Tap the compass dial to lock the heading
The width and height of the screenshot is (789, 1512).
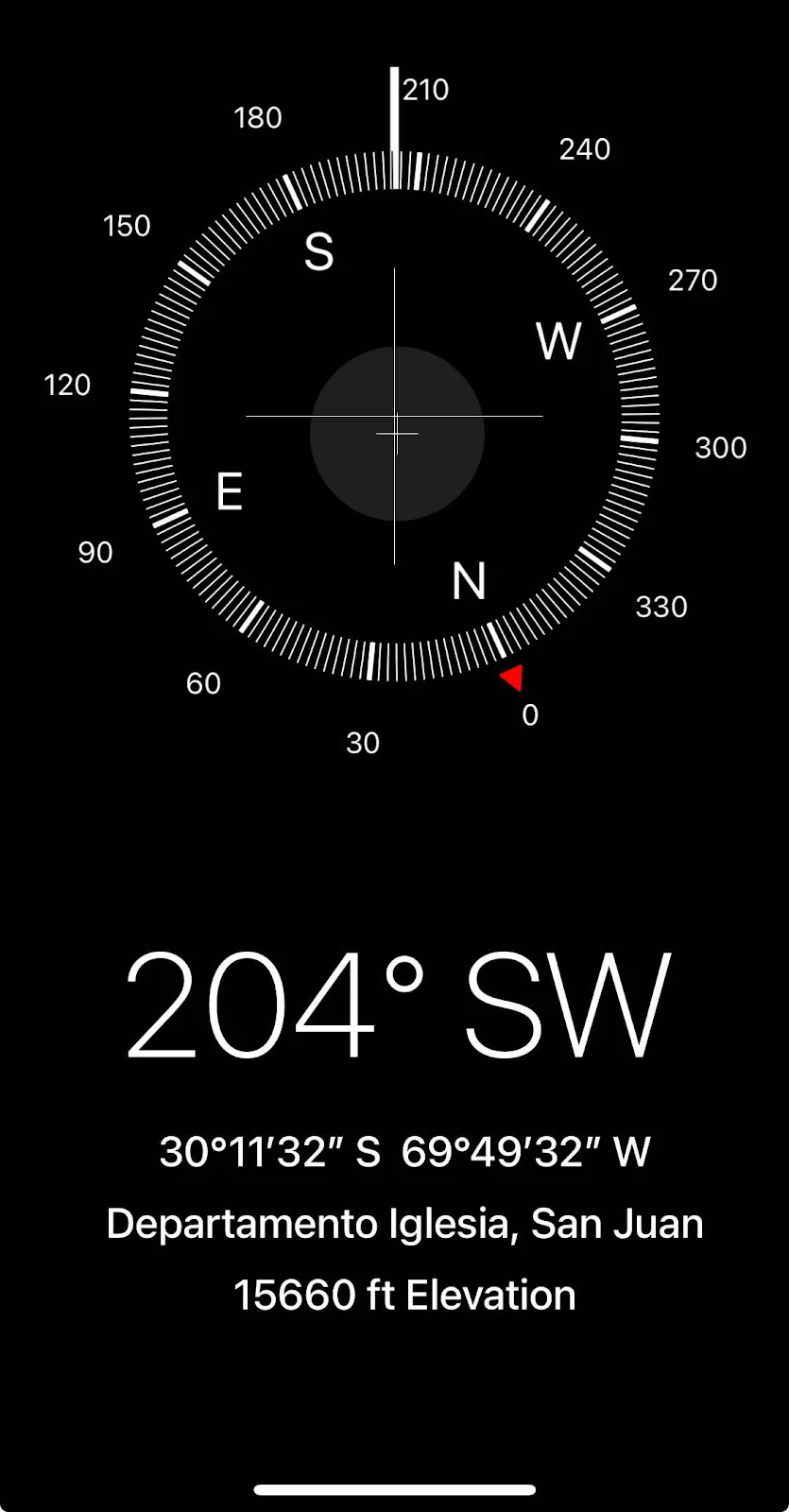395,417
